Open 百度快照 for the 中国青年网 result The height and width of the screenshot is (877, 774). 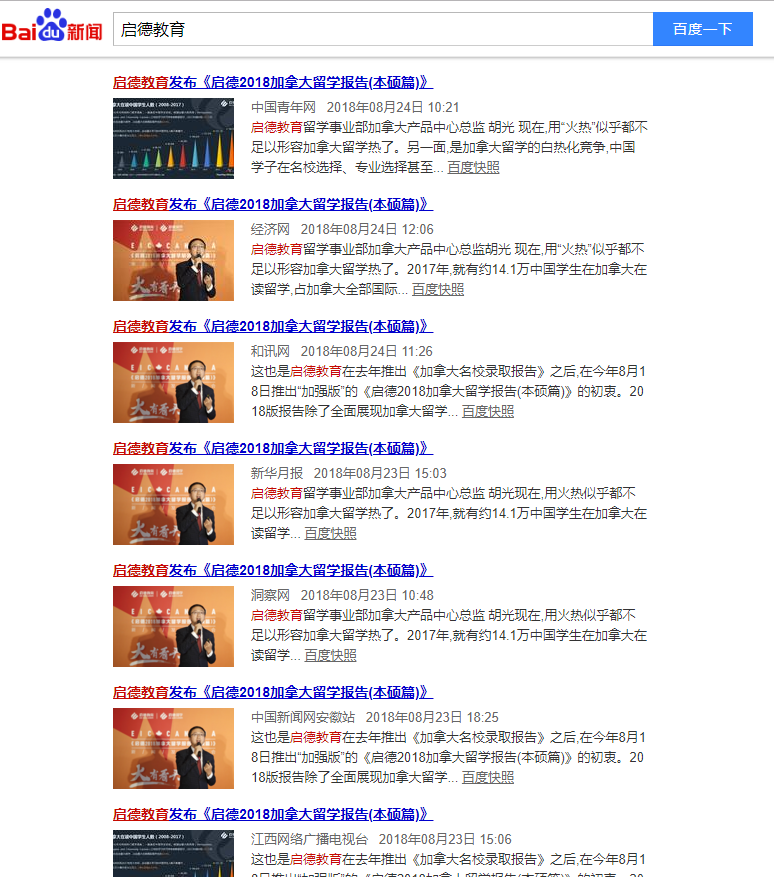click(473, 168)
